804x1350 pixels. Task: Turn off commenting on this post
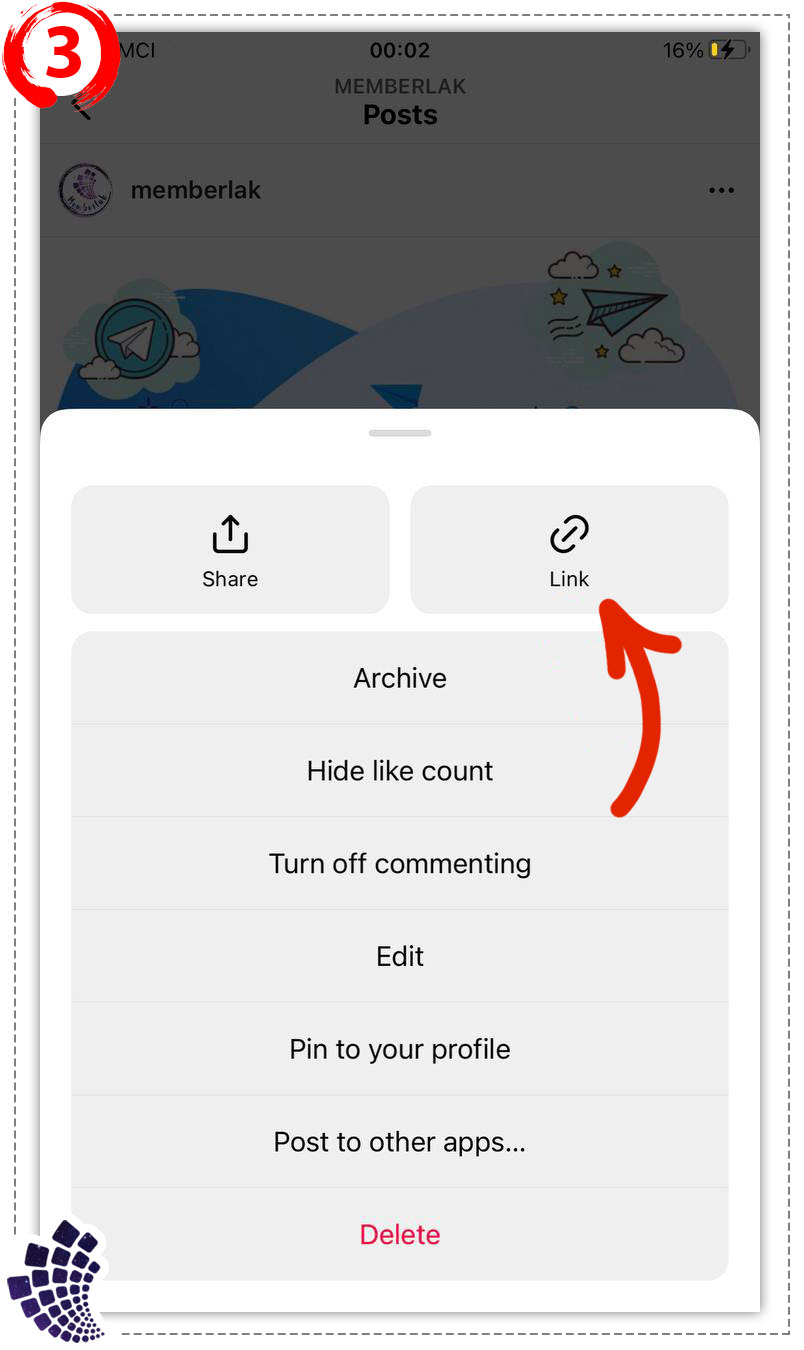(x=400, y=864)
